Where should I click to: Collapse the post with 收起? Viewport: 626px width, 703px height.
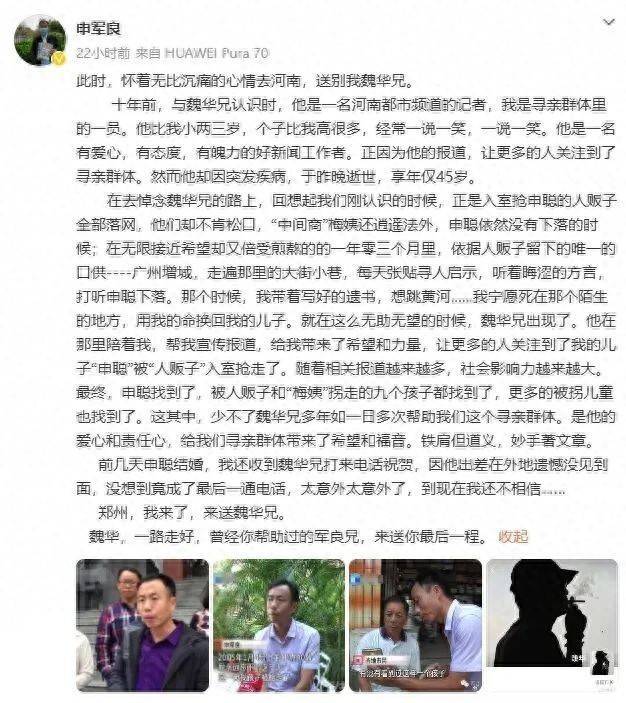point(513,536)
